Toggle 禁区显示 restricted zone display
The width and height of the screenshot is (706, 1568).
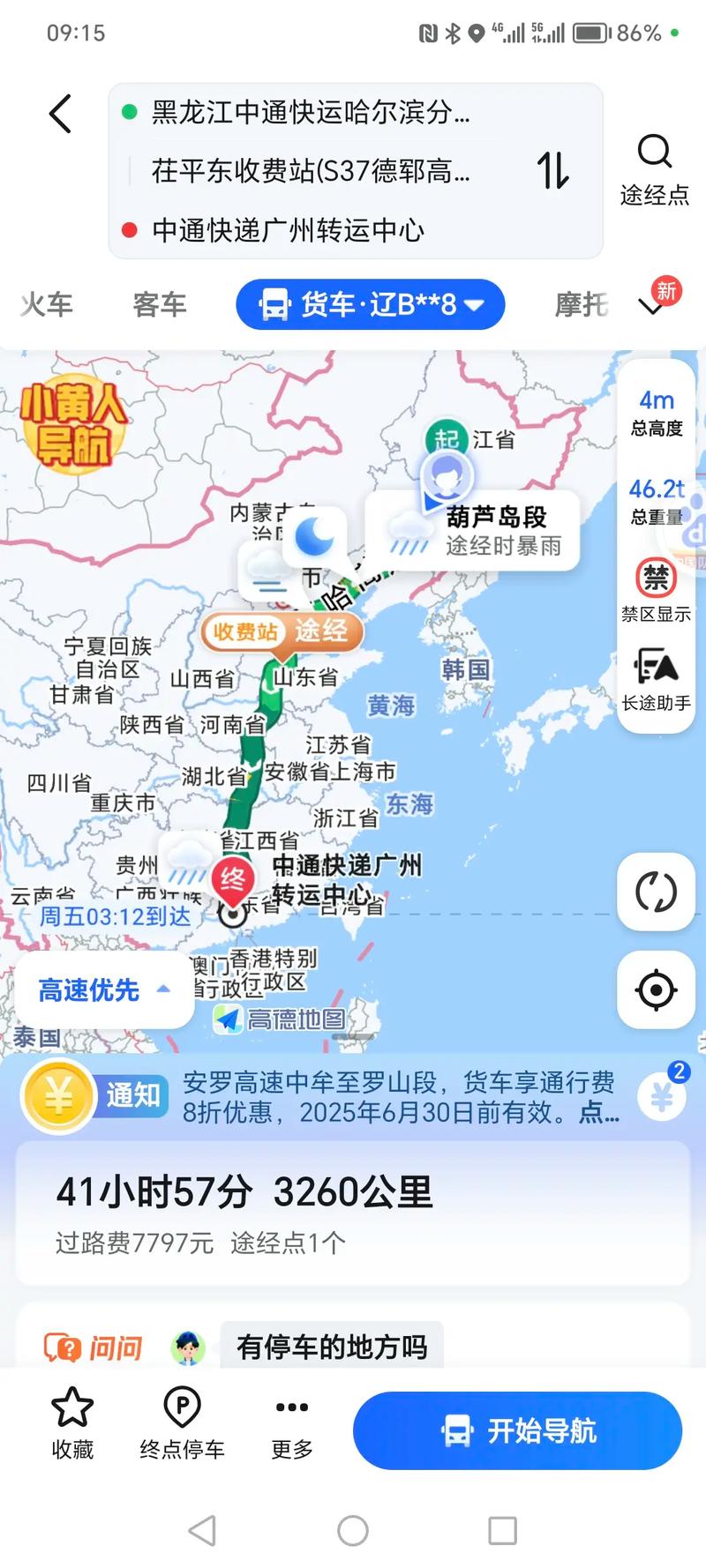point(656,578)
